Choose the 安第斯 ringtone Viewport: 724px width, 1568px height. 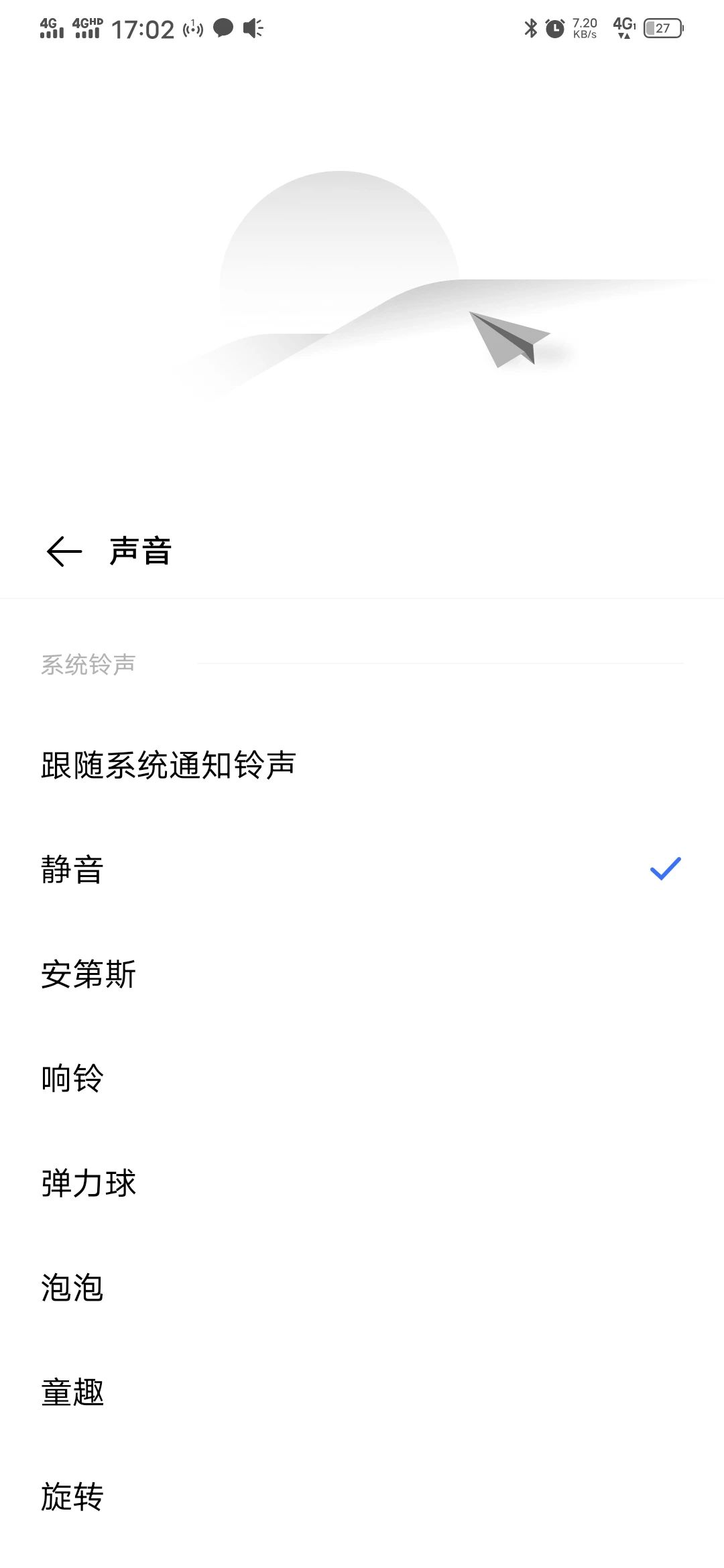click(362, 974)
